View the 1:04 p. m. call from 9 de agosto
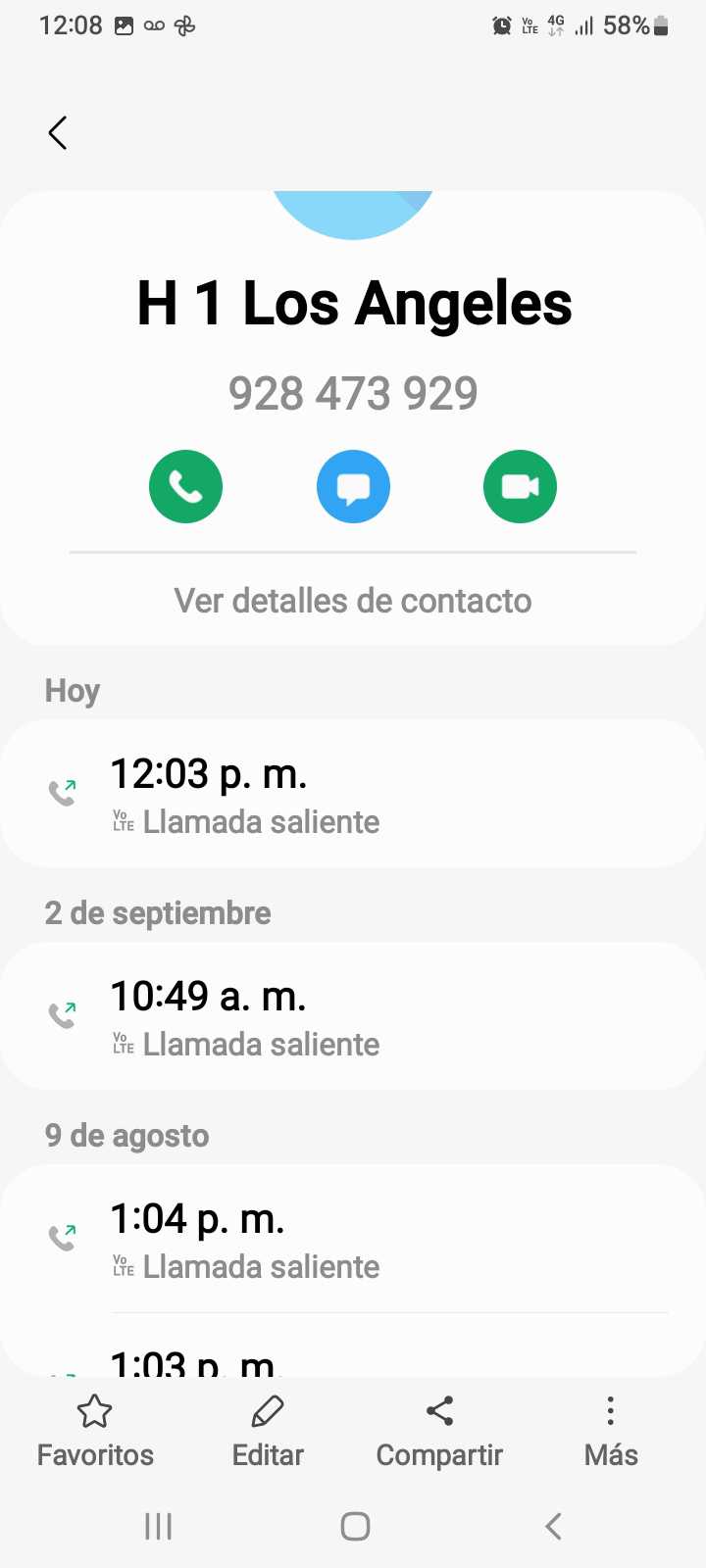Image resolution: width=706 pixels, height=1568 pixels. coord(353,1239)
